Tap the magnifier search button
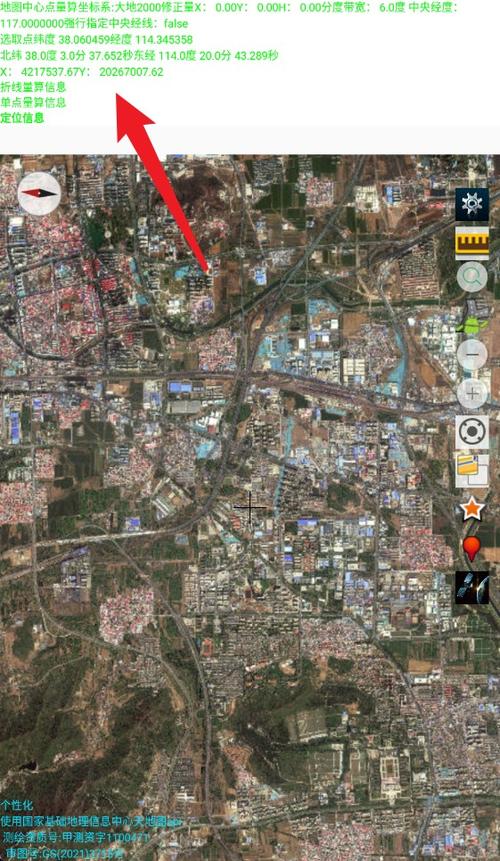Image resolution: width=500 pixels, height=861 pixels. click(x=471, y=277)
